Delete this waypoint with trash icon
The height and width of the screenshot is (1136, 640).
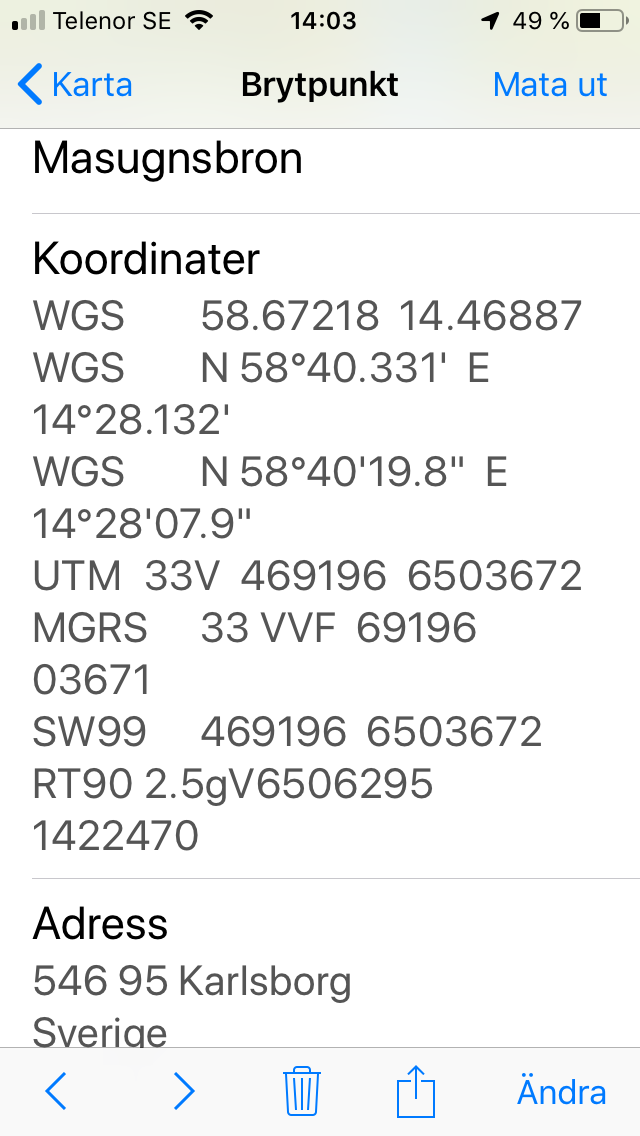pos(301,1091)
